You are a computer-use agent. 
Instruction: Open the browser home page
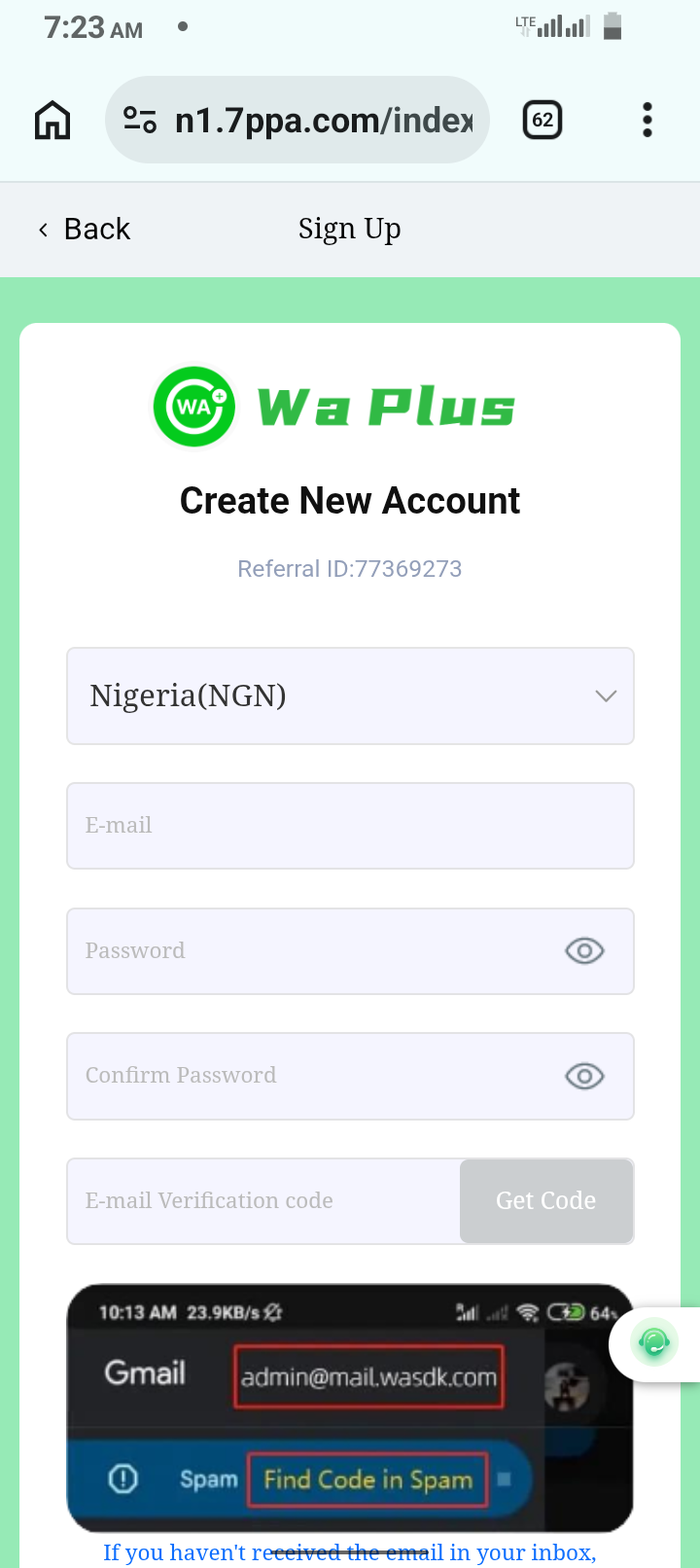(x=52, y=121)
